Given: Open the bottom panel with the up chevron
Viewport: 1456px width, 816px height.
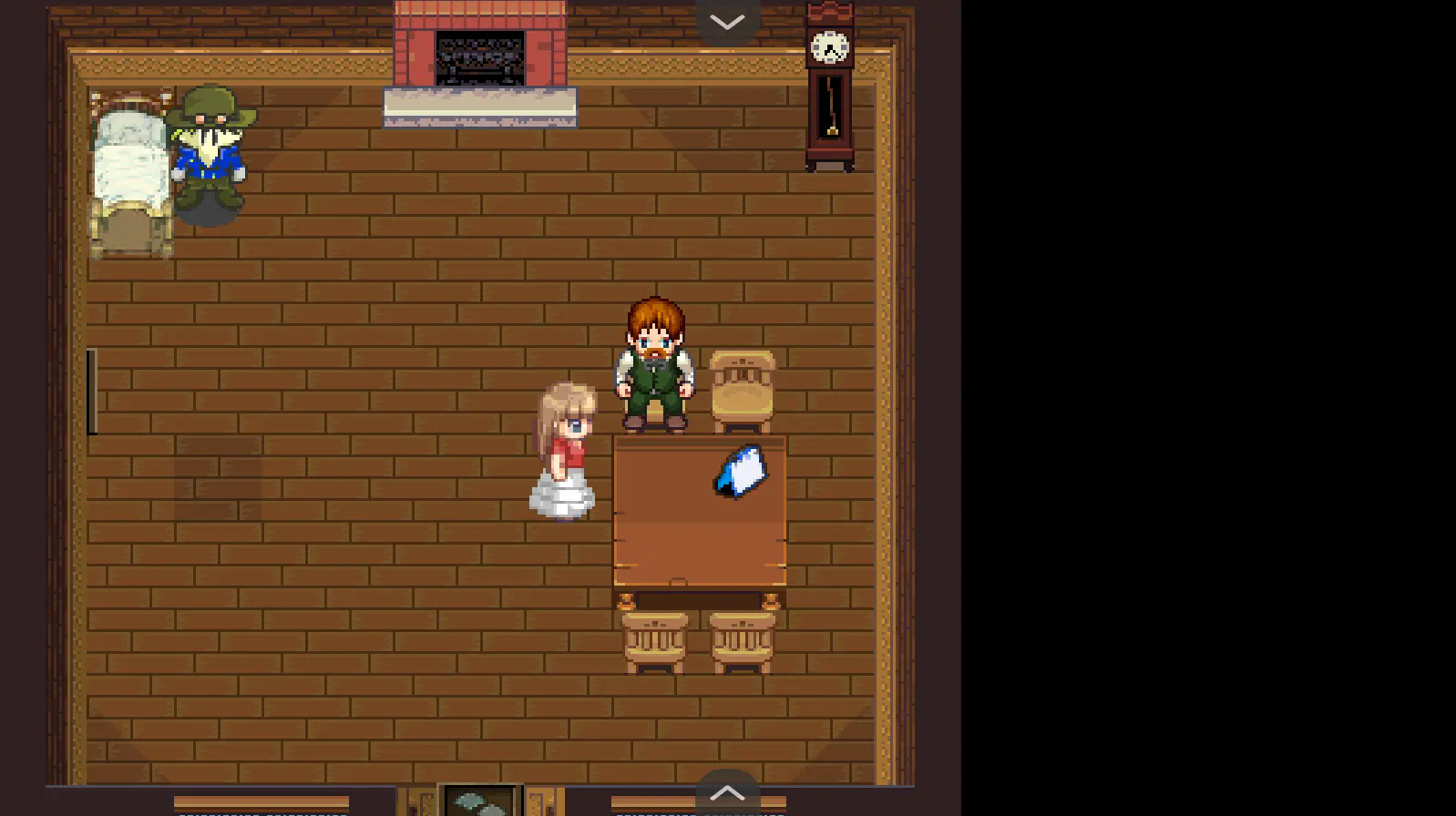Looking at the screenshot, I should [727, 793].
